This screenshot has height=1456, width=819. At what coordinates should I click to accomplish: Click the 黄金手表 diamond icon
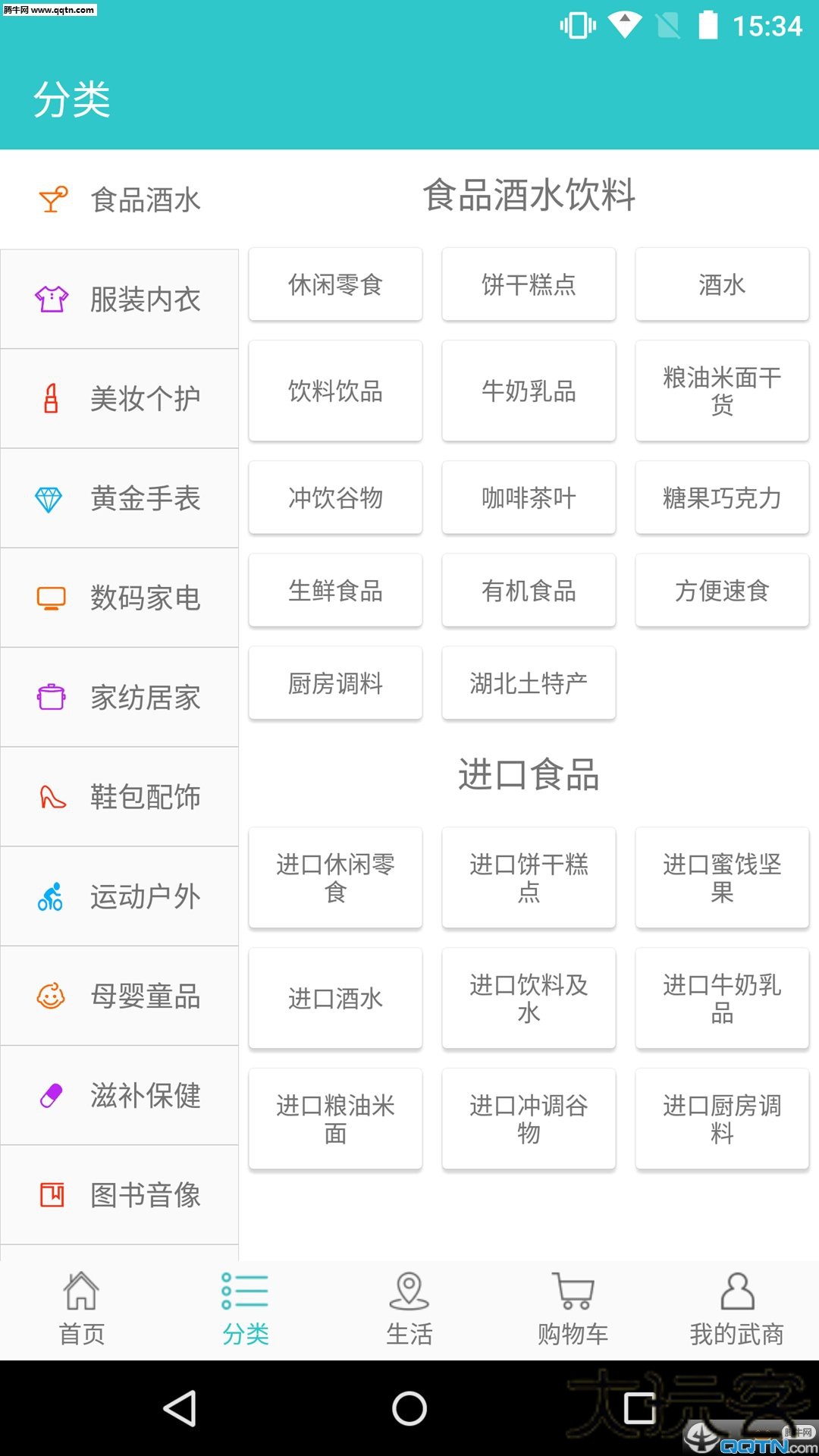(51, 499)
